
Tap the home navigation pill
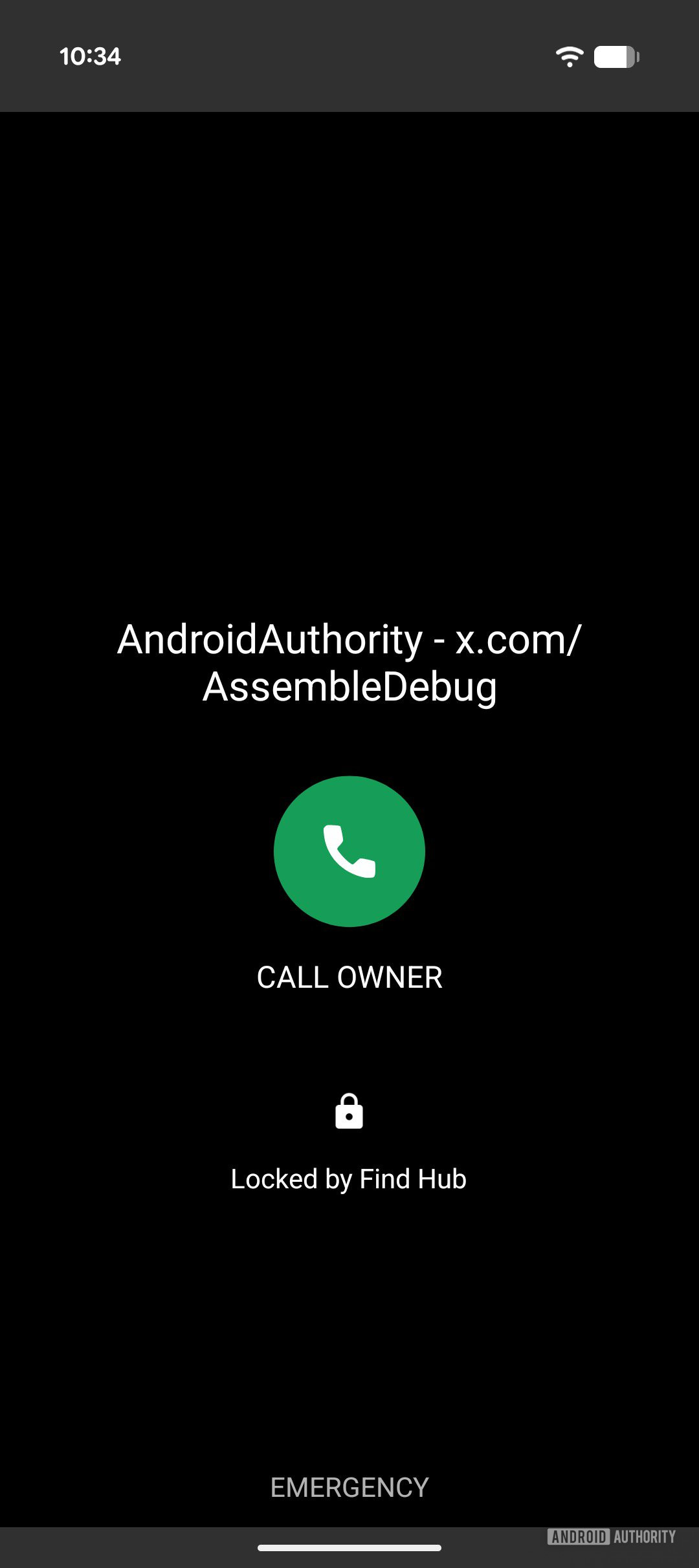[x=349, y=1549]
